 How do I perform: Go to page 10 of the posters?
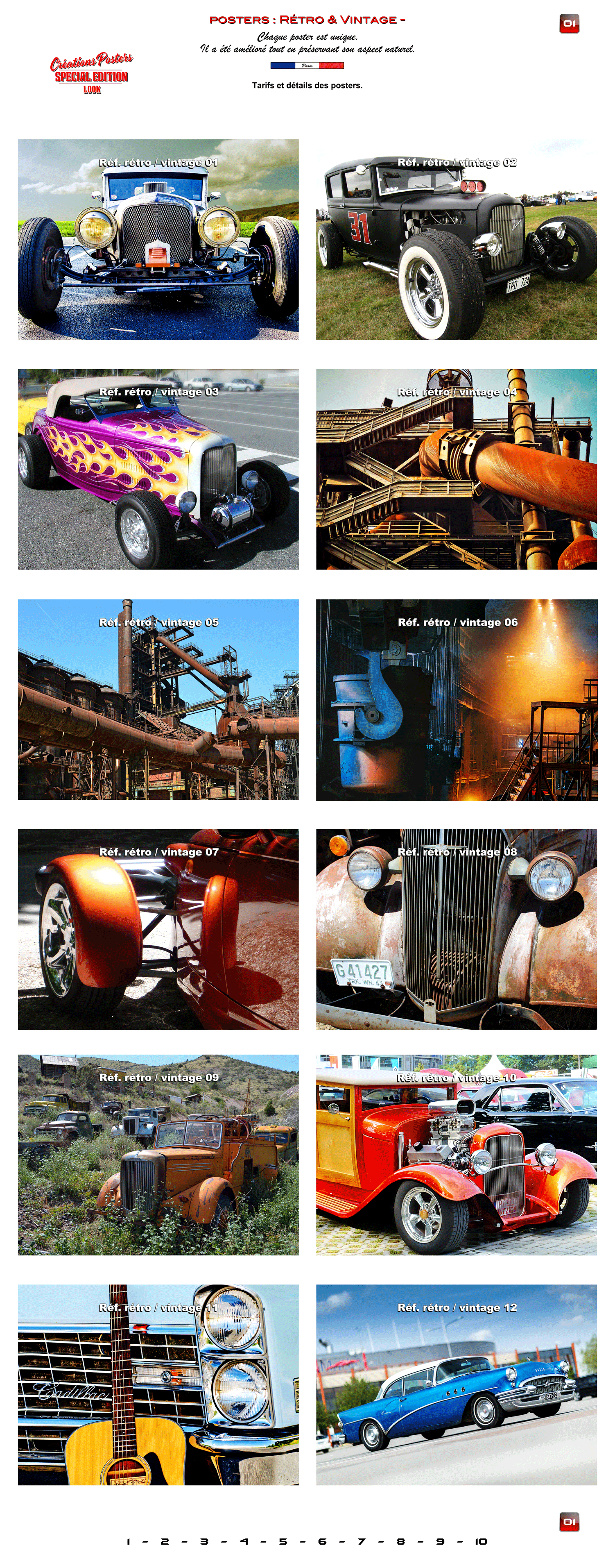click(x=481, y=1541)
